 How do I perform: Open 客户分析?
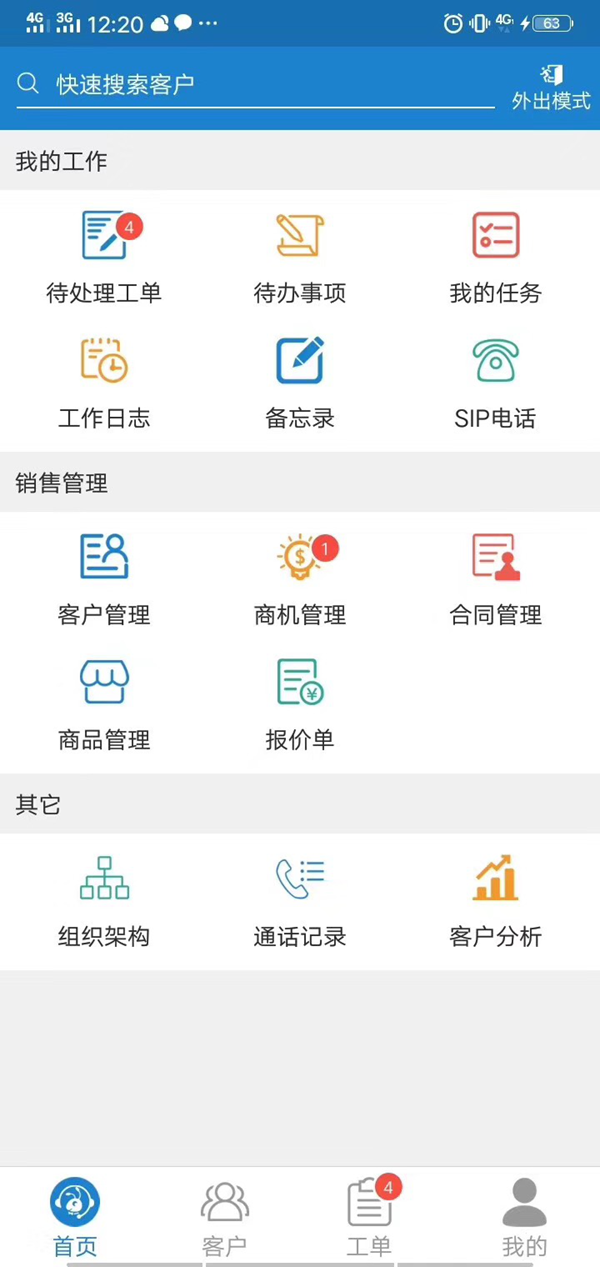(496, 901)
